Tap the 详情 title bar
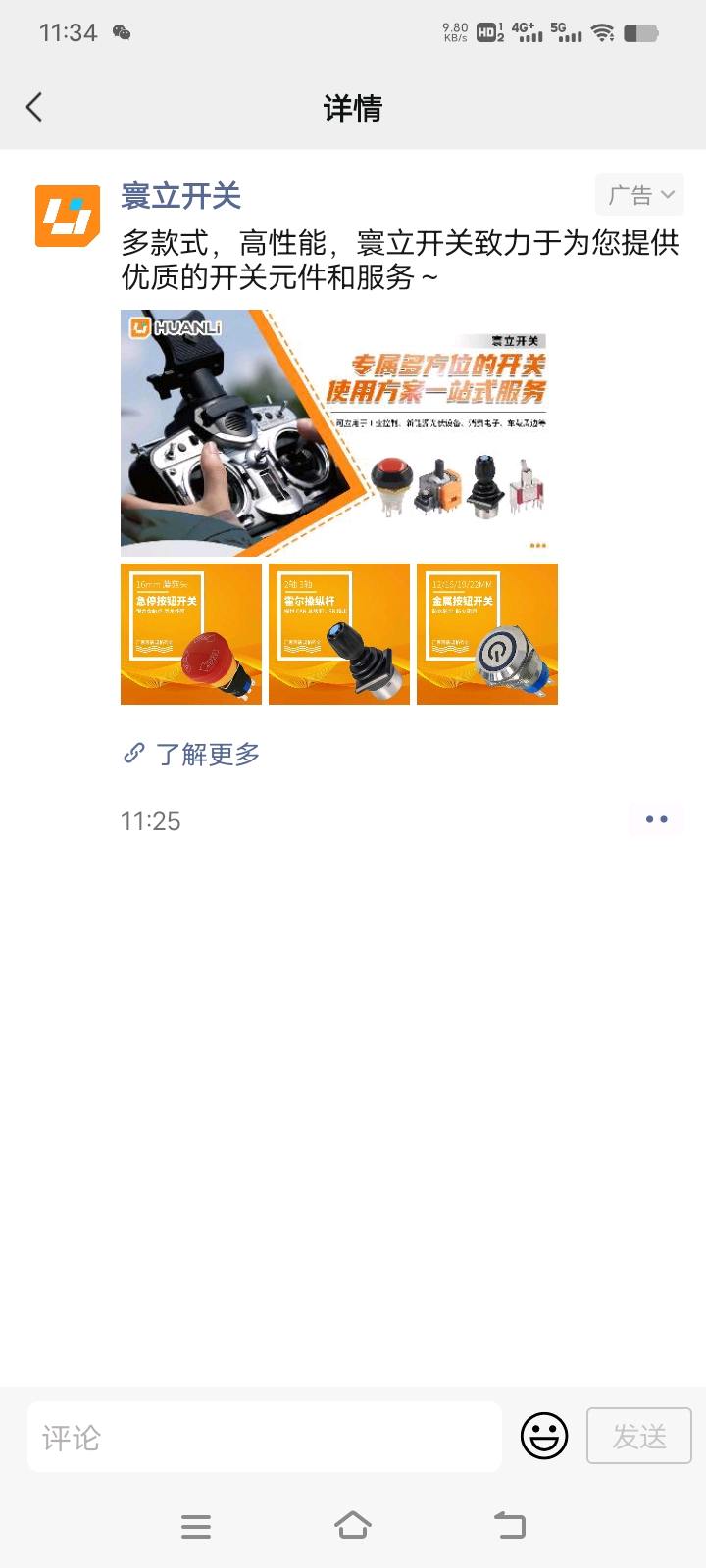The height and width of the screenshot is (1568, 706). [x=353, y=108]
